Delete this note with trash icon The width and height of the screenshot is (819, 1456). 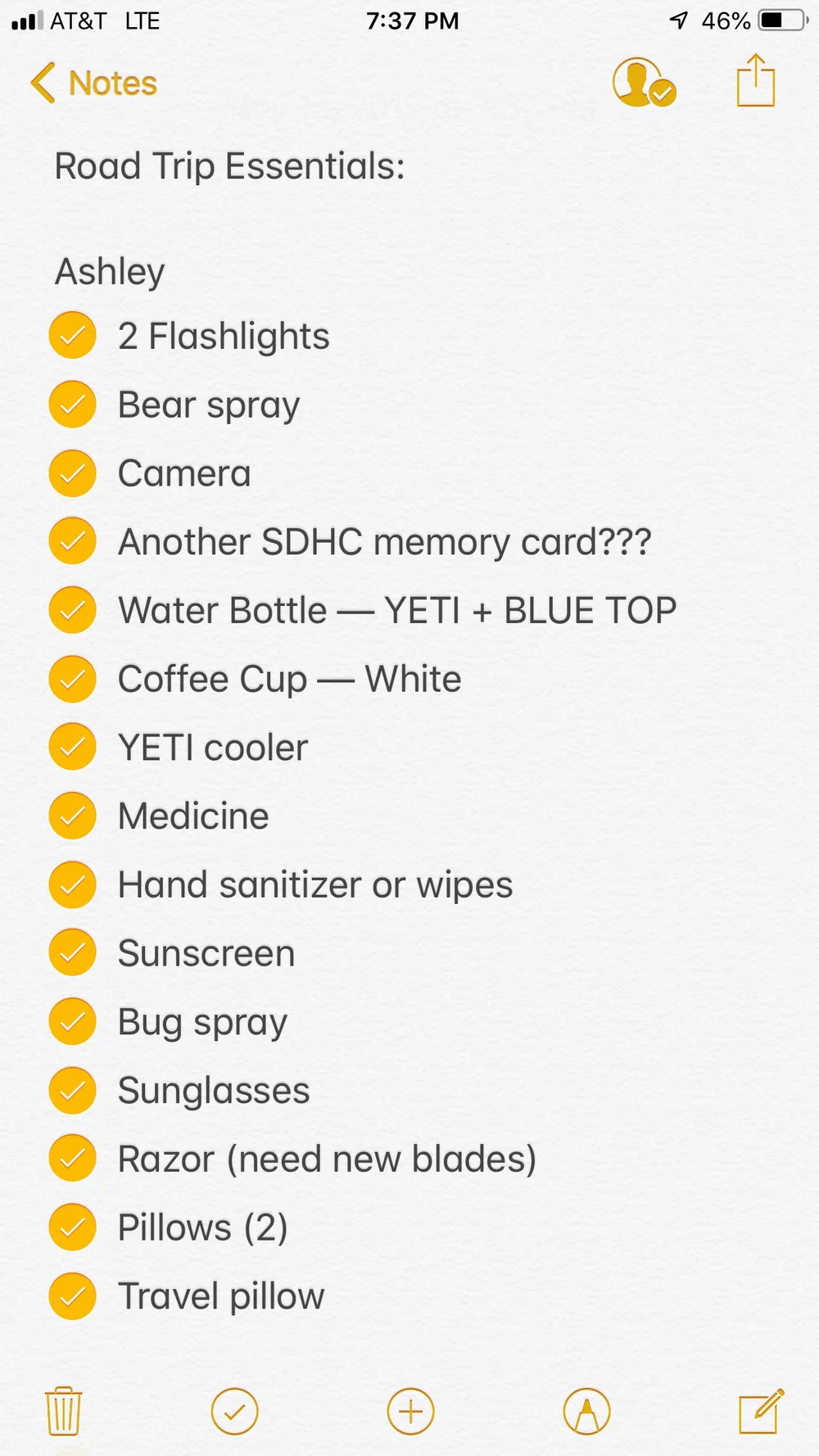pyautogui.click(x=63, y=1411)
